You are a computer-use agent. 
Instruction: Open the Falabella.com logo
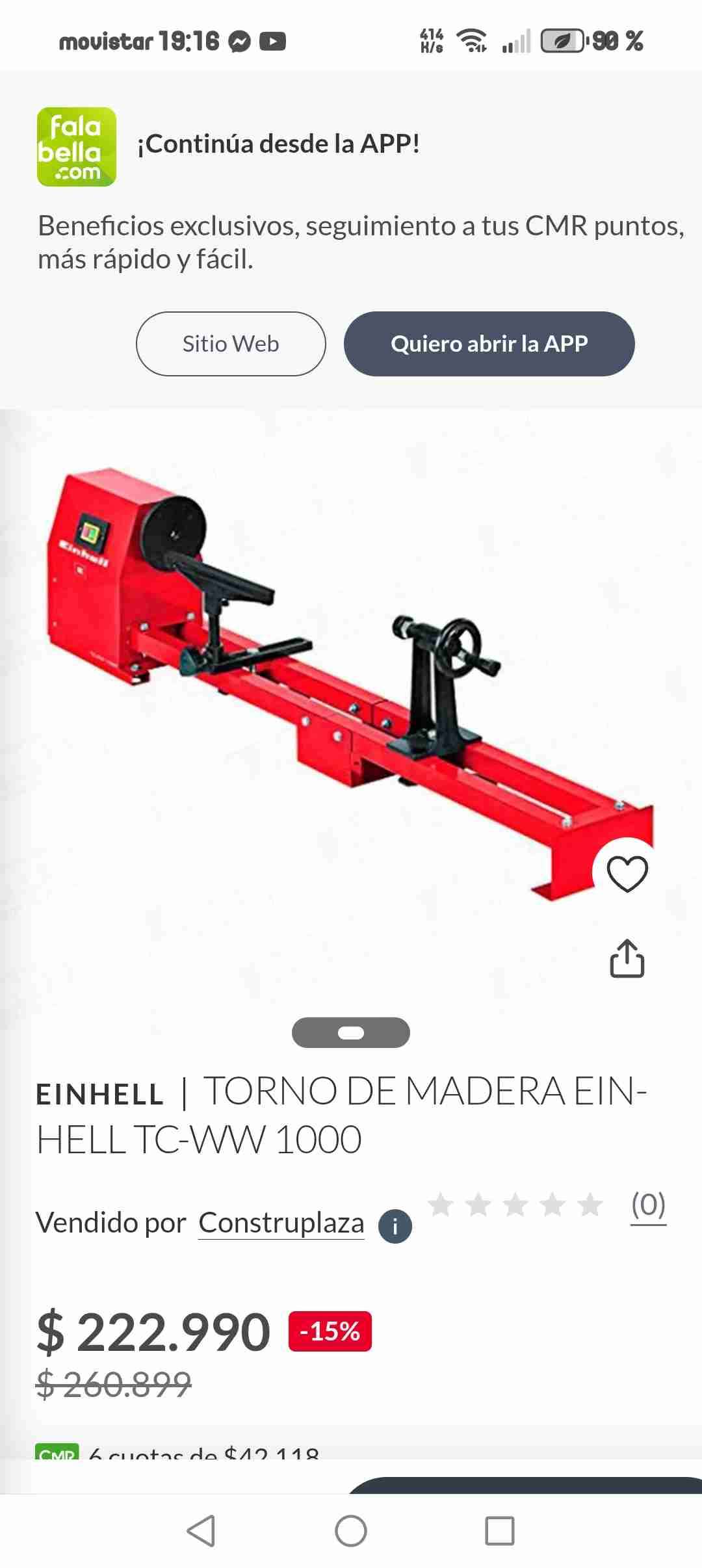[x=75, y=148]
